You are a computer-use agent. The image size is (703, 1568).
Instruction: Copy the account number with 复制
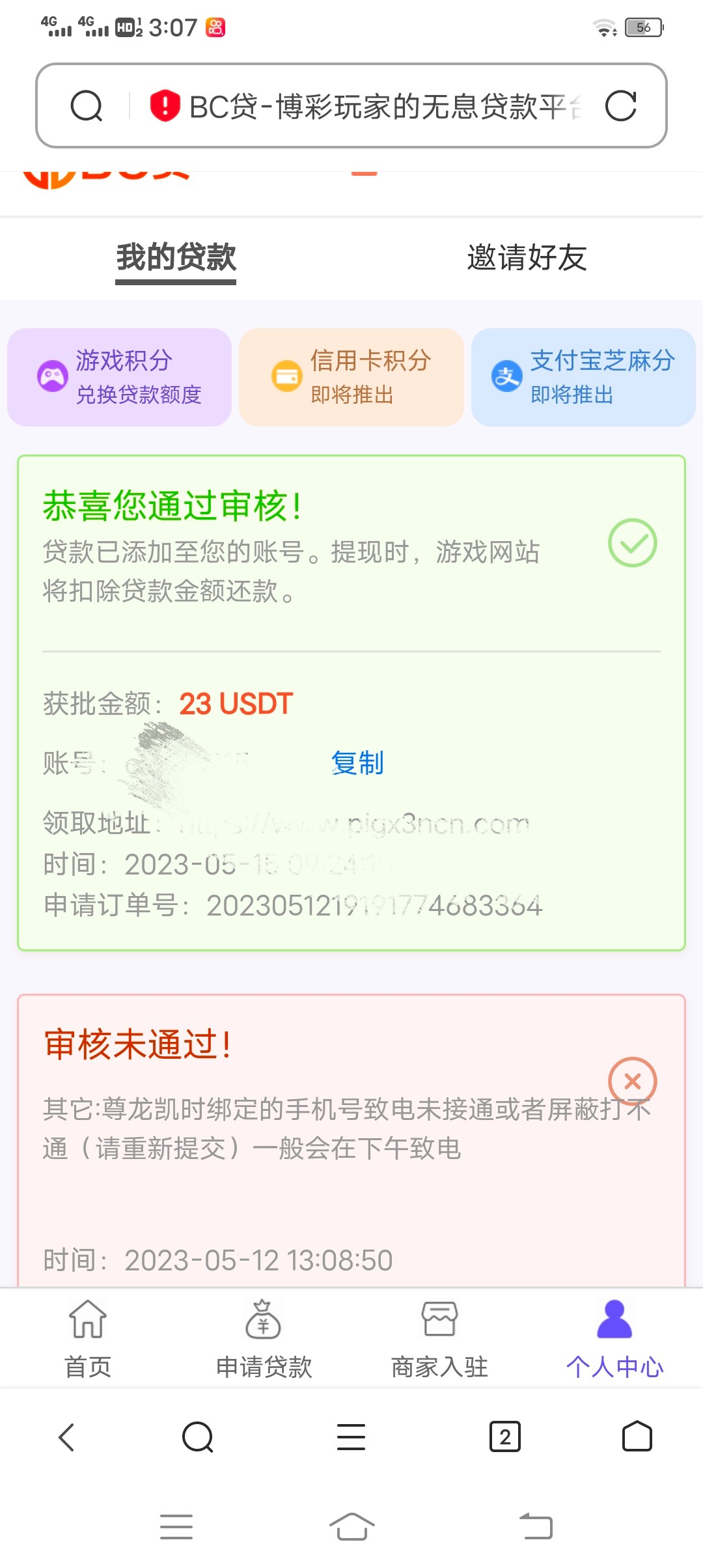click(357, 763)
